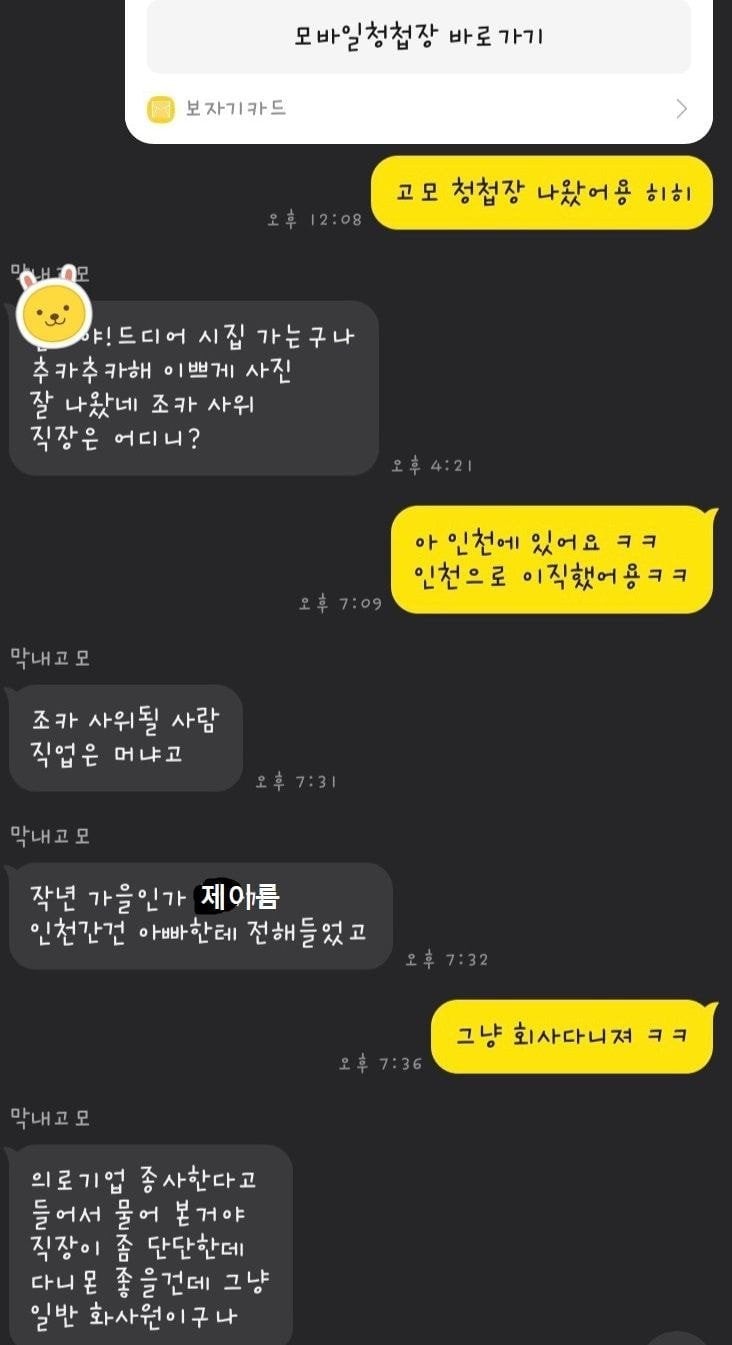Open the 모바일청첩장 바로가기 button
This screenshot has height=1345, width=732.
coord(418,38)
